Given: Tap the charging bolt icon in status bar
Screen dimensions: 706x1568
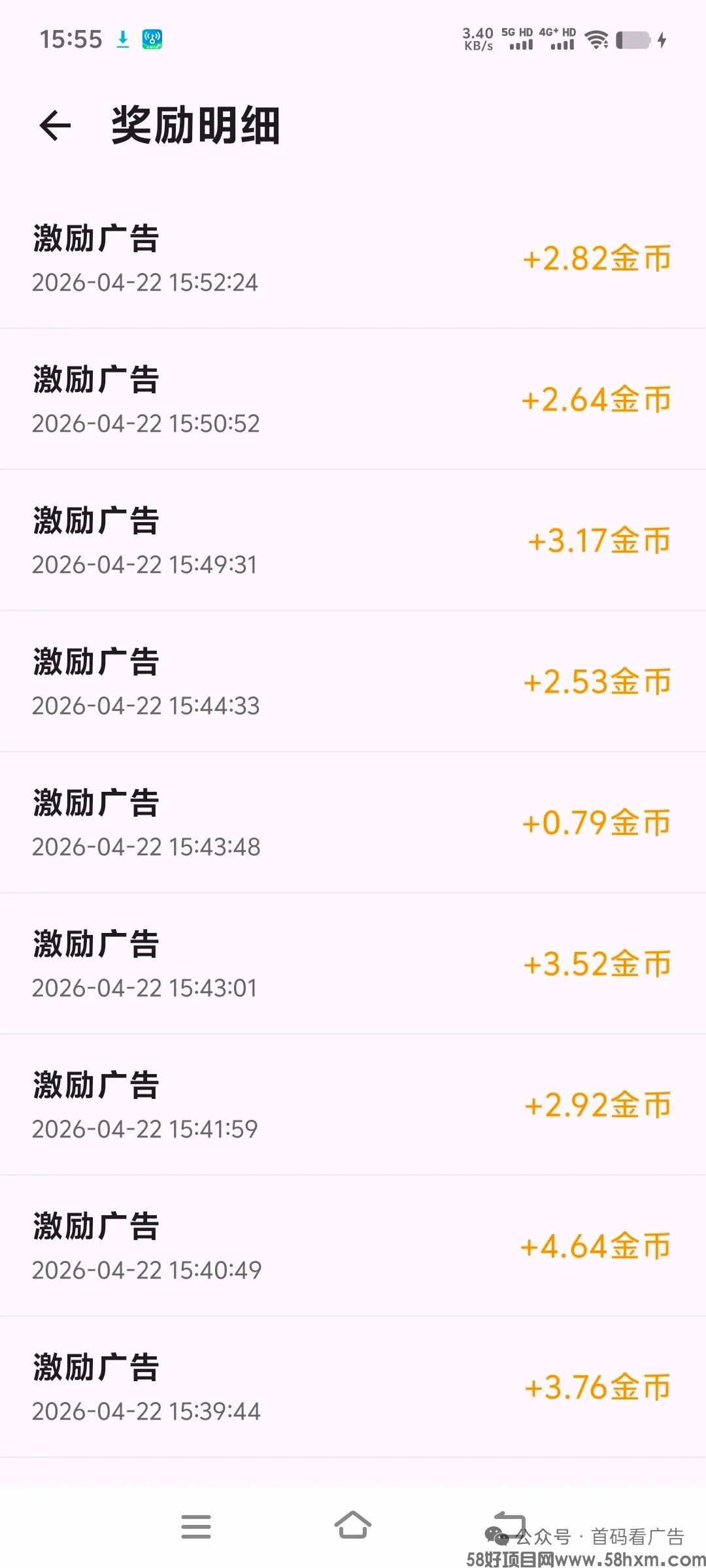Looking at the screenshot, I should (662, 41).
